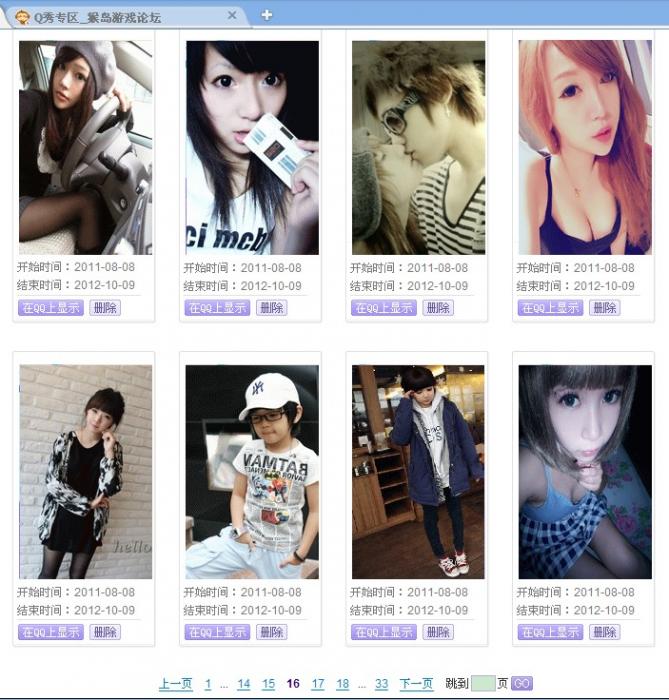Tap 在QQ上显示 under the white-cap kid photo
The width and height of the screenshot is (669, 700).
(x=217, y=632)
